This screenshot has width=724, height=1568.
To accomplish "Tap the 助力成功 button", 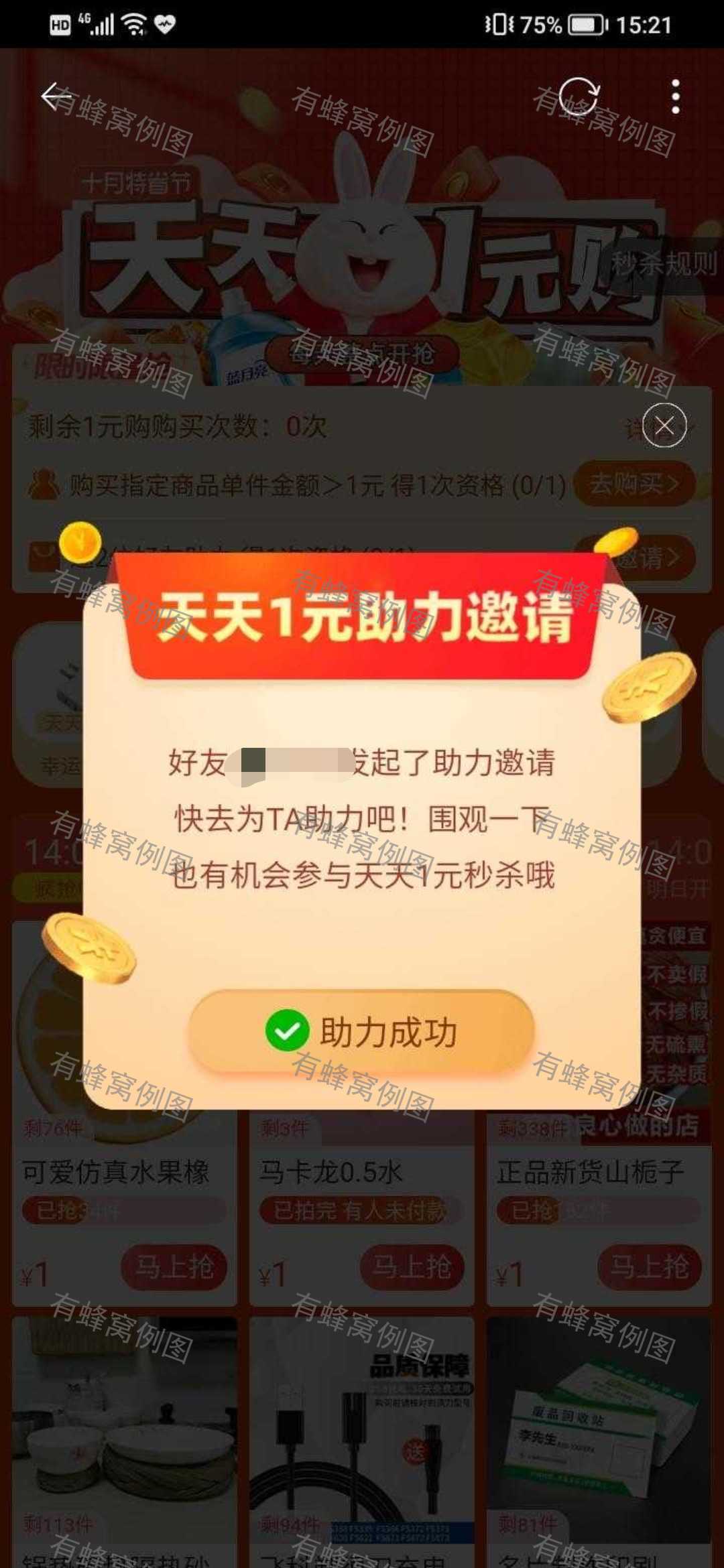I will click(361, 1031).
